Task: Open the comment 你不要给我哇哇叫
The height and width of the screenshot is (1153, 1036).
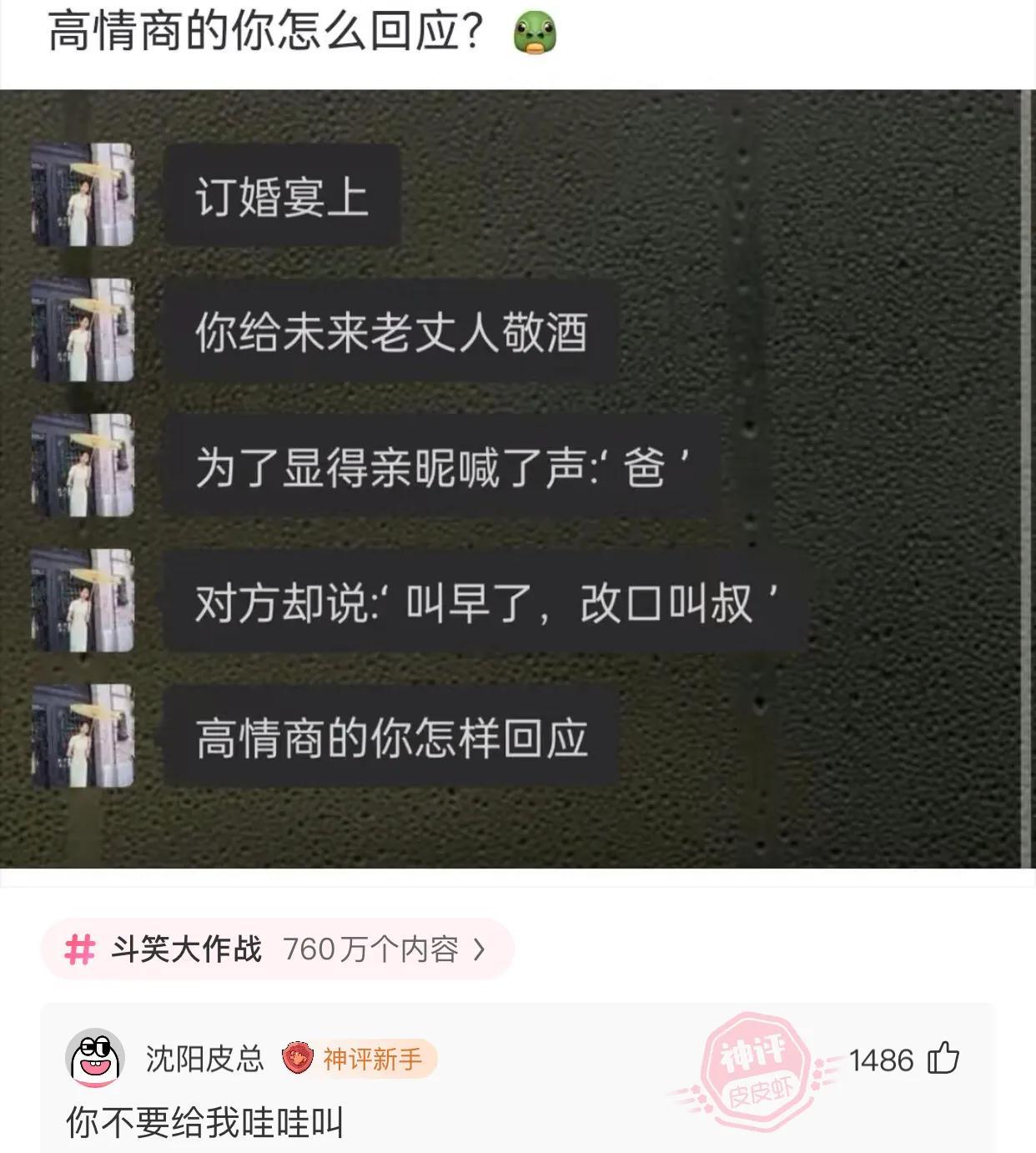Action: coord(205,1122)
